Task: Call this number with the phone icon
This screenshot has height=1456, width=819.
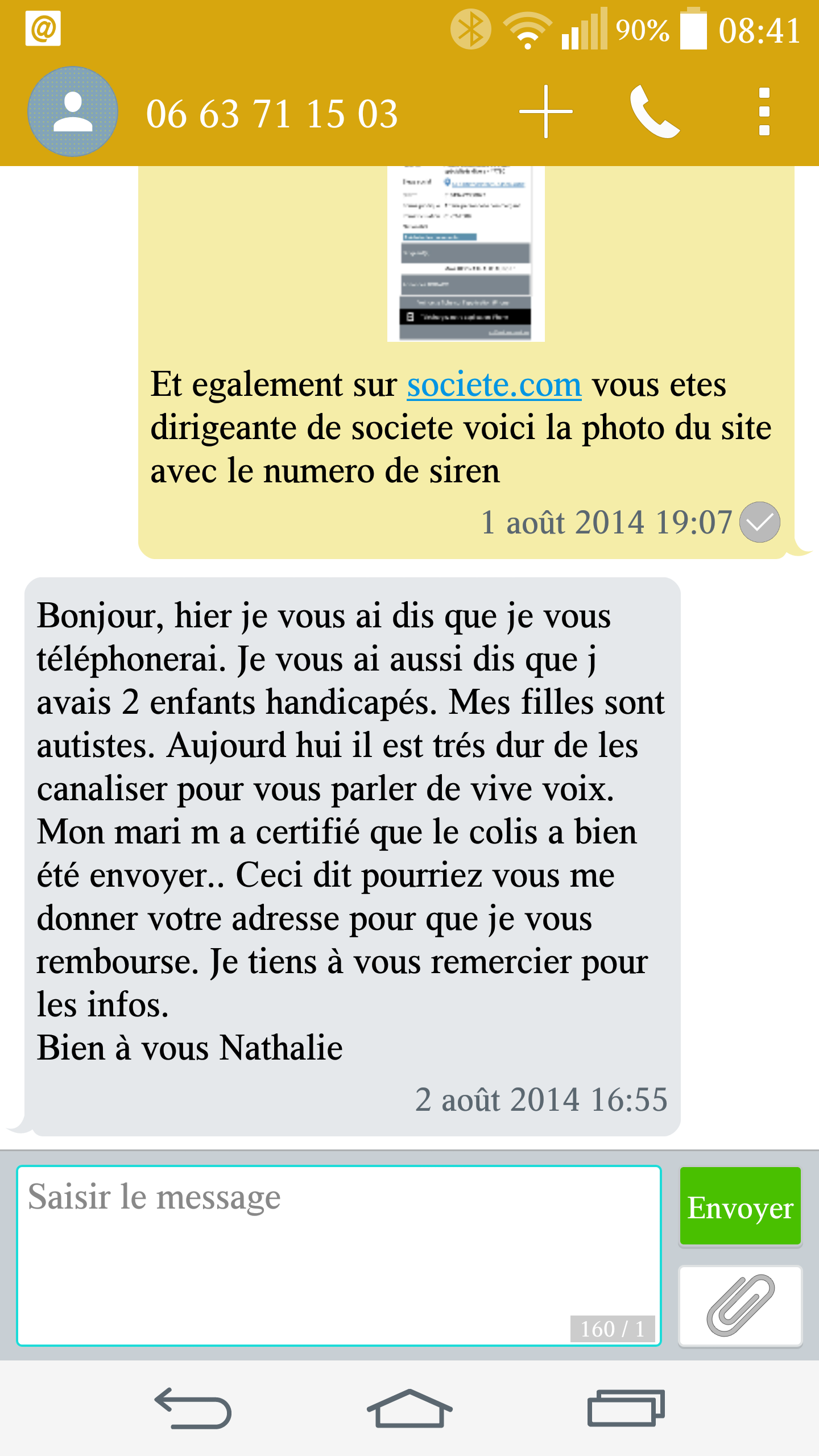Action: [x=655, y=111]
